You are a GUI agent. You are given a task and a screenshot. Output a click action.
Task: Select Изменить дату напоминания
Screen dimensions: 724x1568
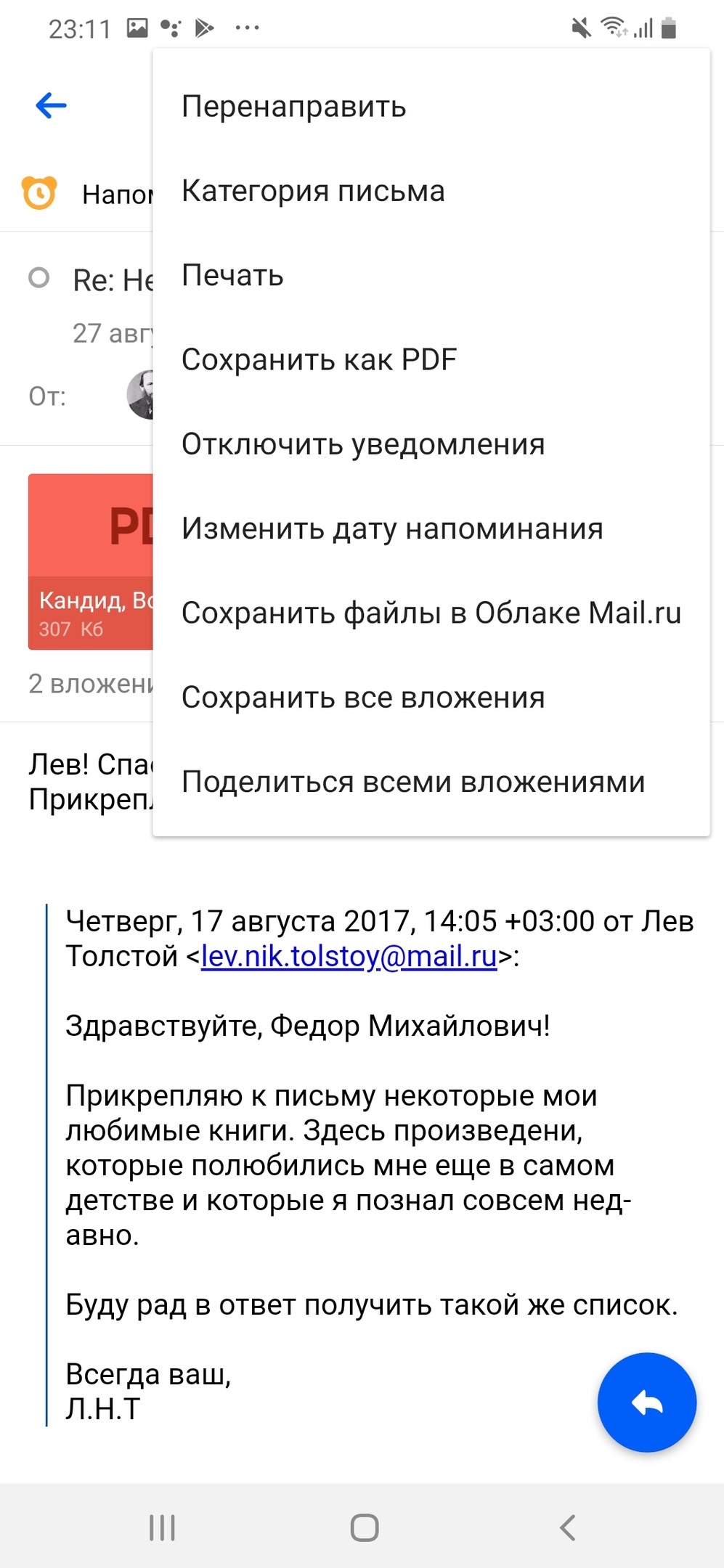point(392,528)
